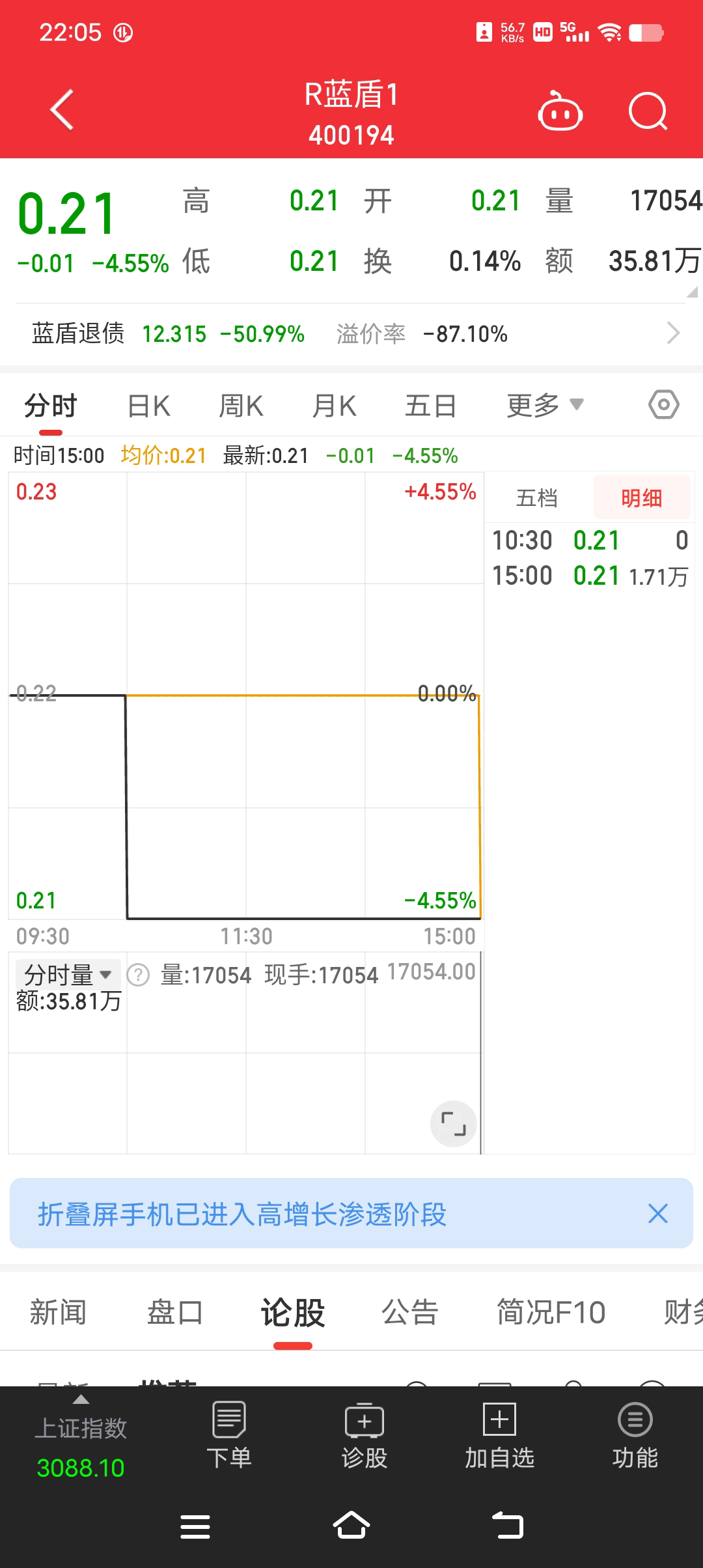
Task: Expand the 更多 chart periods dropdown
Action: tap(545, 406)
